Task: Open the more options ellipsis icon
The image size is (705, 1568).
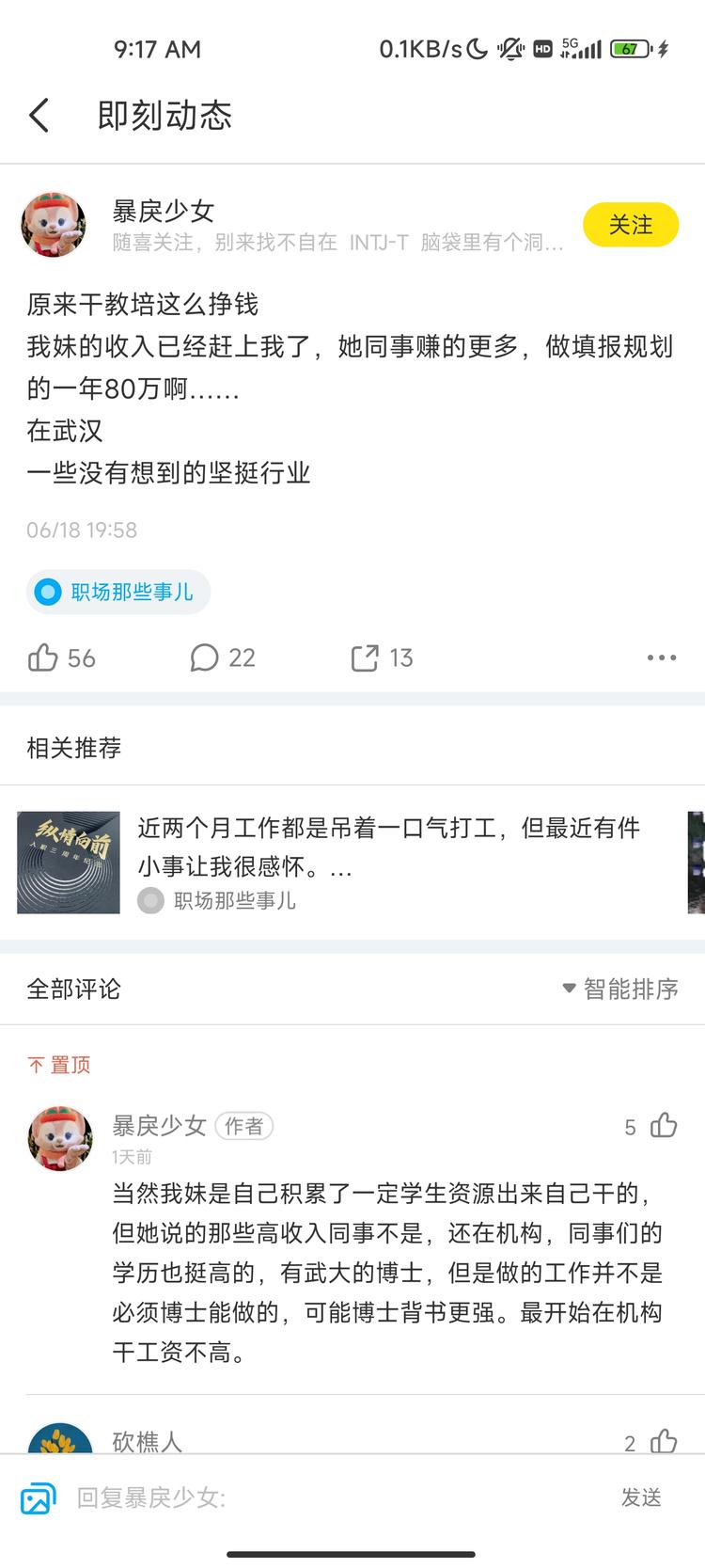Action: (661, 657)
